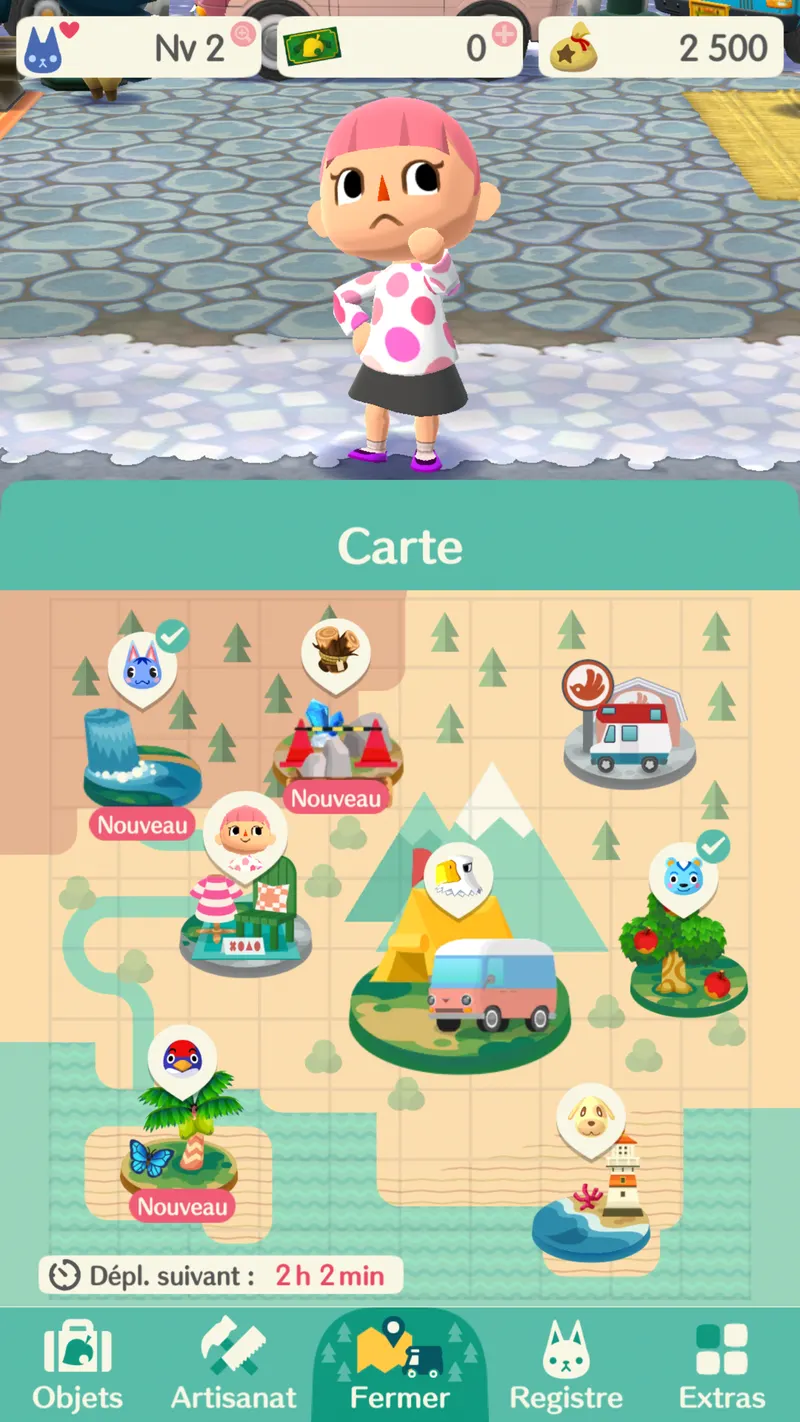This screenshot has height=1422, width=800.
Task: Switch to the Artisanat tab
Action: tap(234, 1365)
